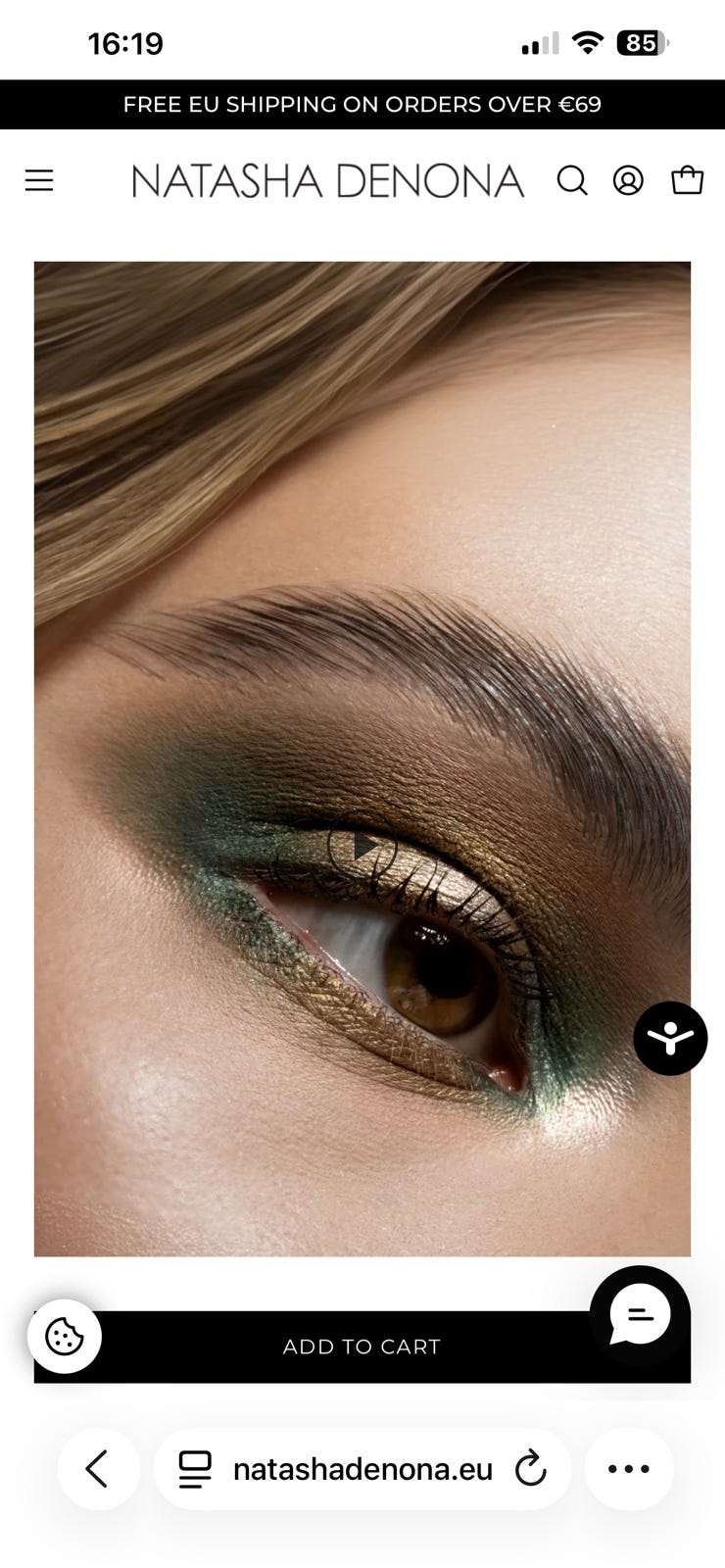The height and width of the screenshot is (1568, 725).
Task: Open the chat support bubble
Action: [x=640, y=1315]
